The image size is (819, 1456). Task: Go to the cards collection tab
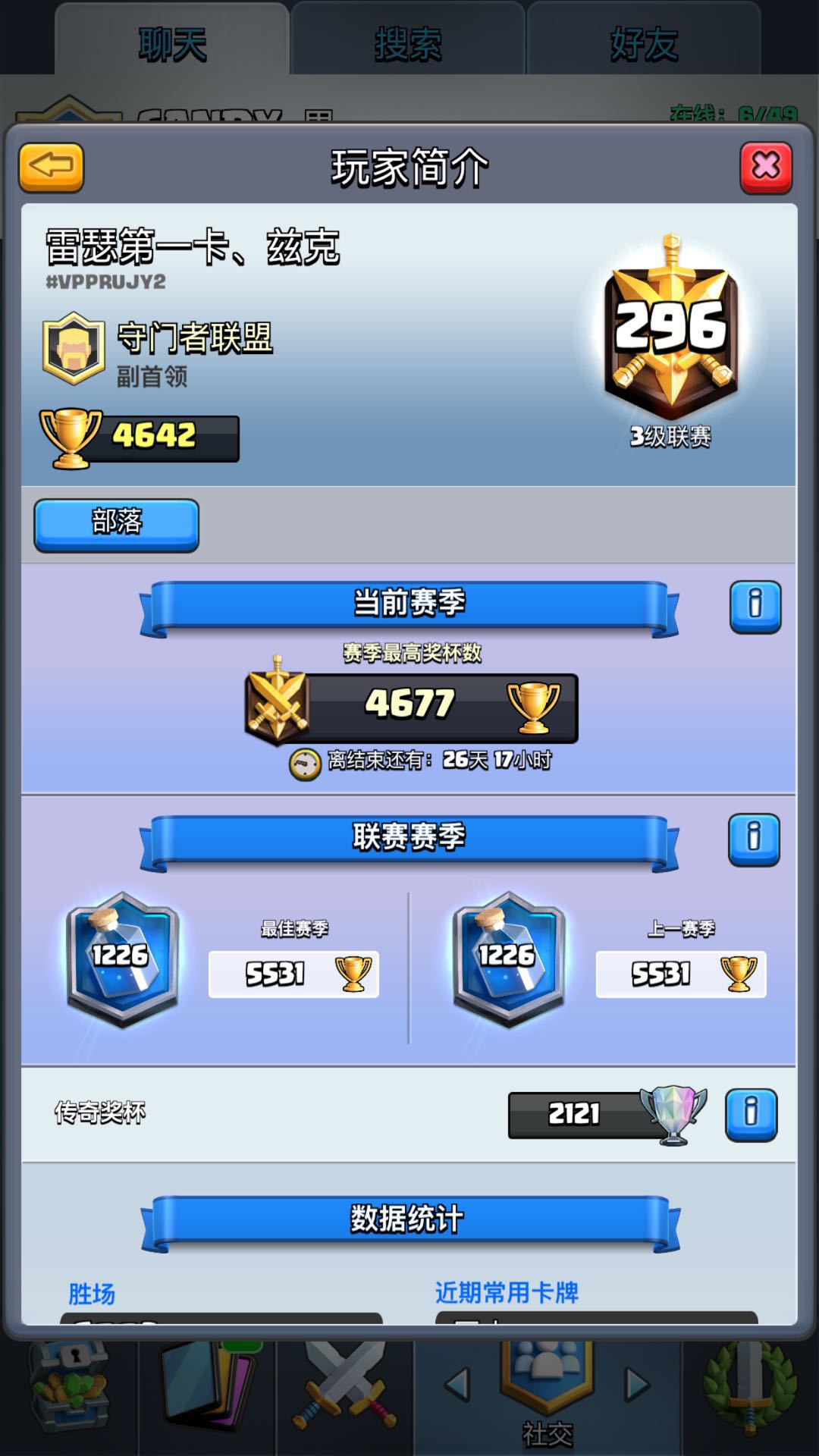[208, 1389]
